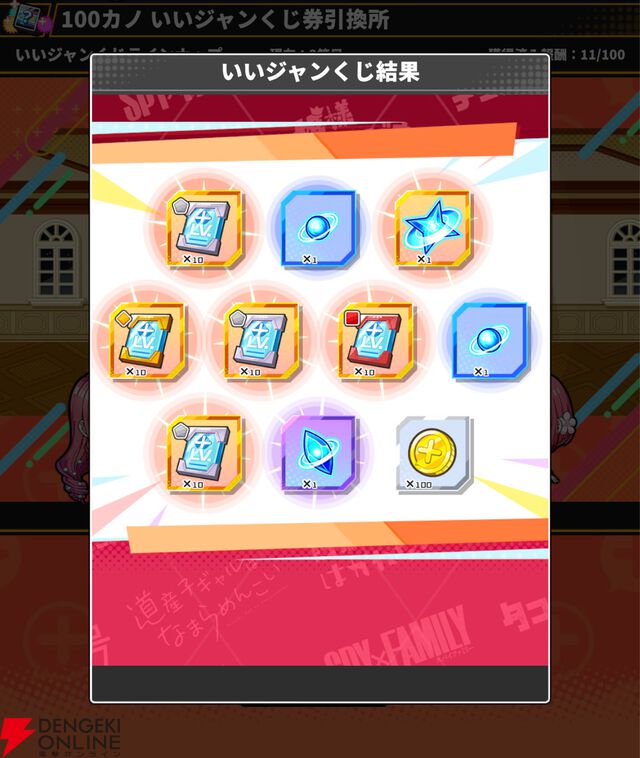
Task: View the blue star reward item
Action: pos(432,228)
